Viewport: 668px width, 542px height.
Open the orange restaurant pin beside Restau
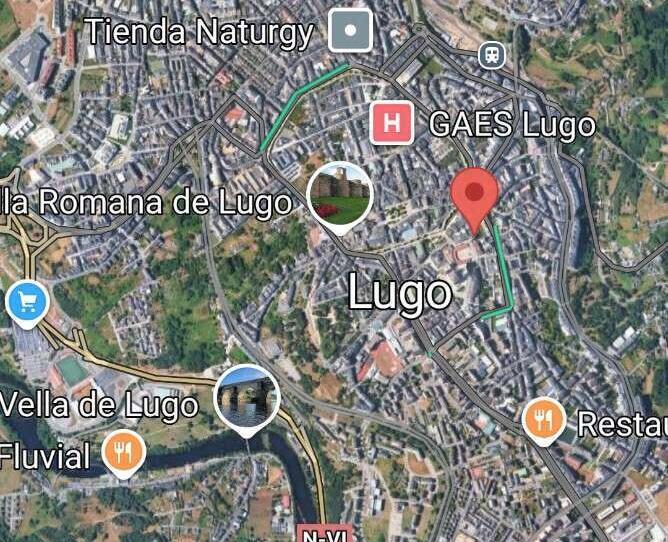pyautogui.click(x=544, y=421)
